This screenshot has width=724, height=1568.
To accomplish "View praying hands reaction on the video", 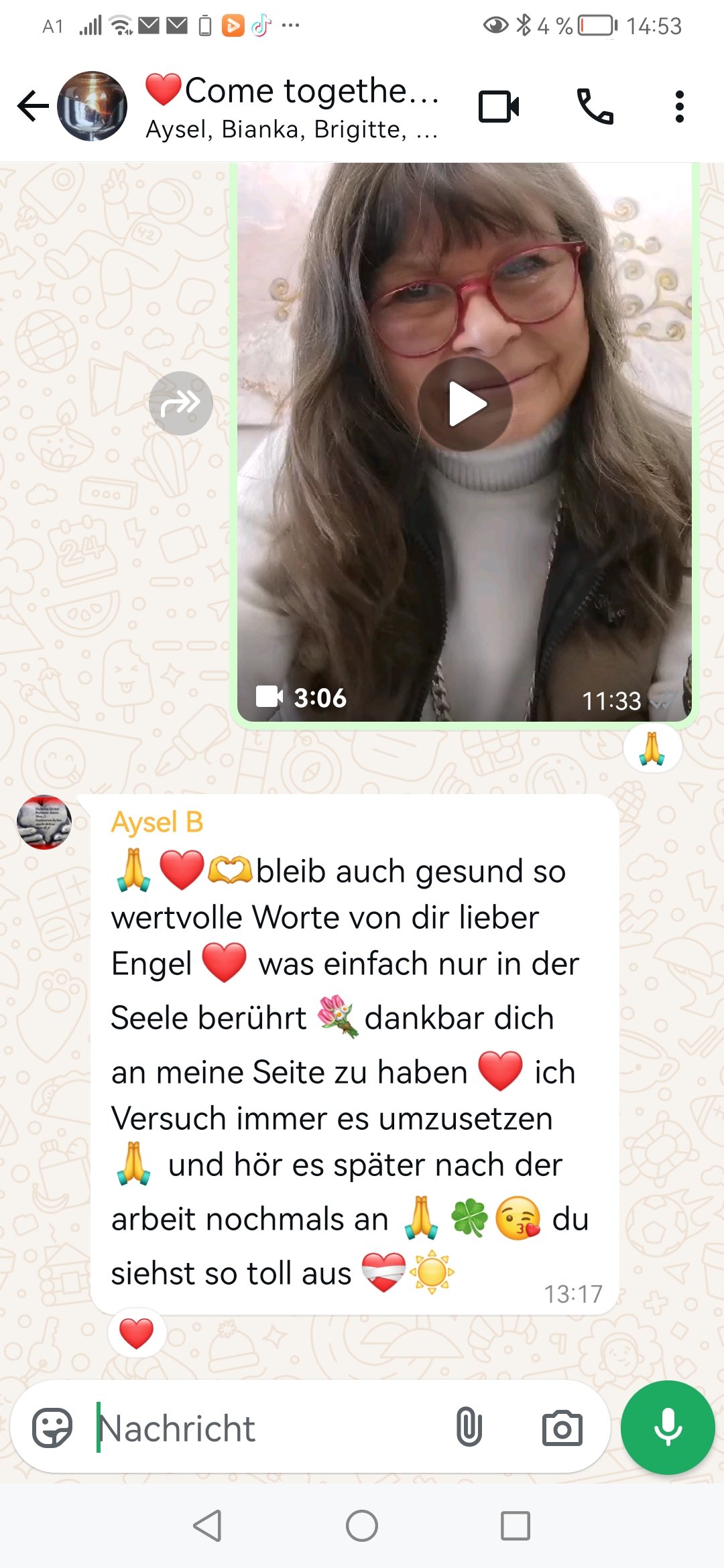I will click(652, 748).
